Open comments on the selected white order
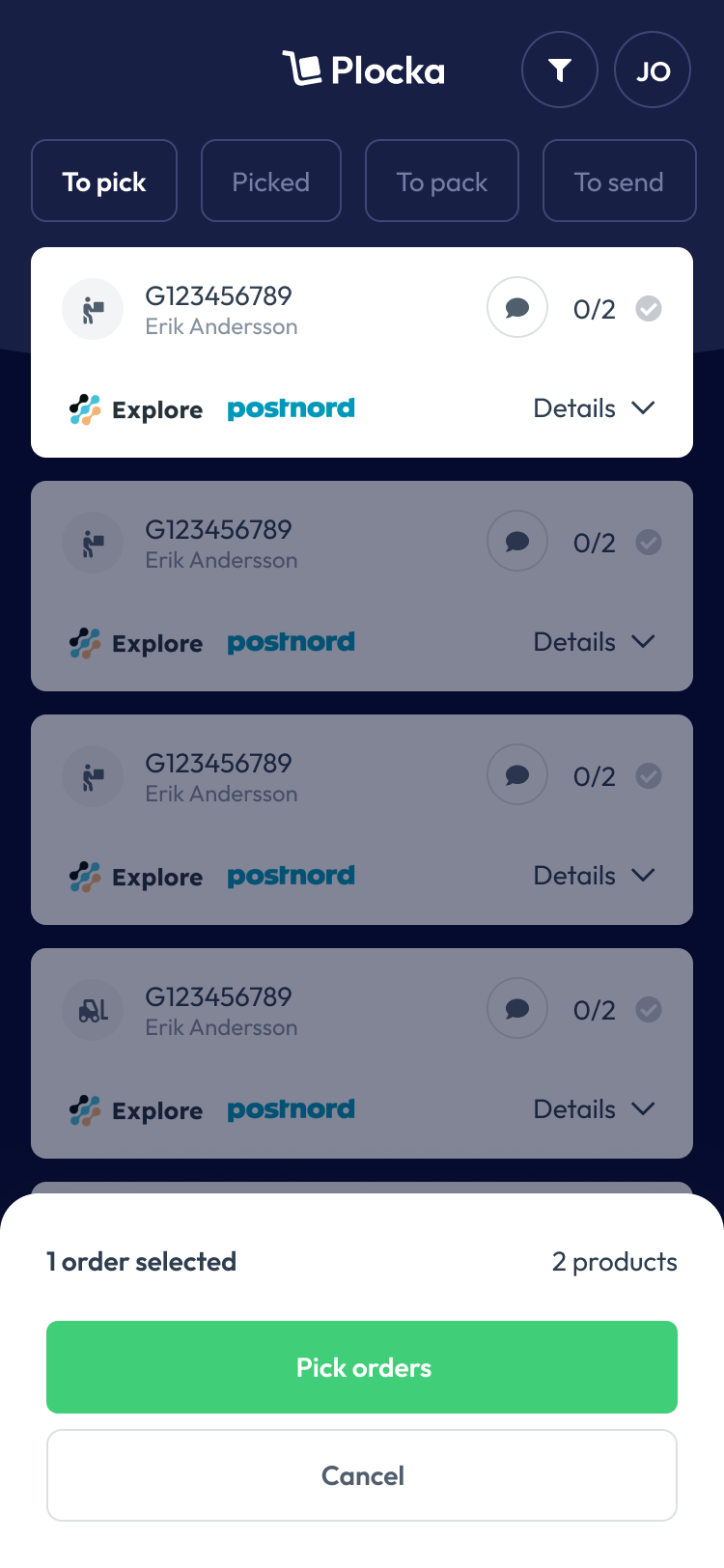 [x=517, y=308]
